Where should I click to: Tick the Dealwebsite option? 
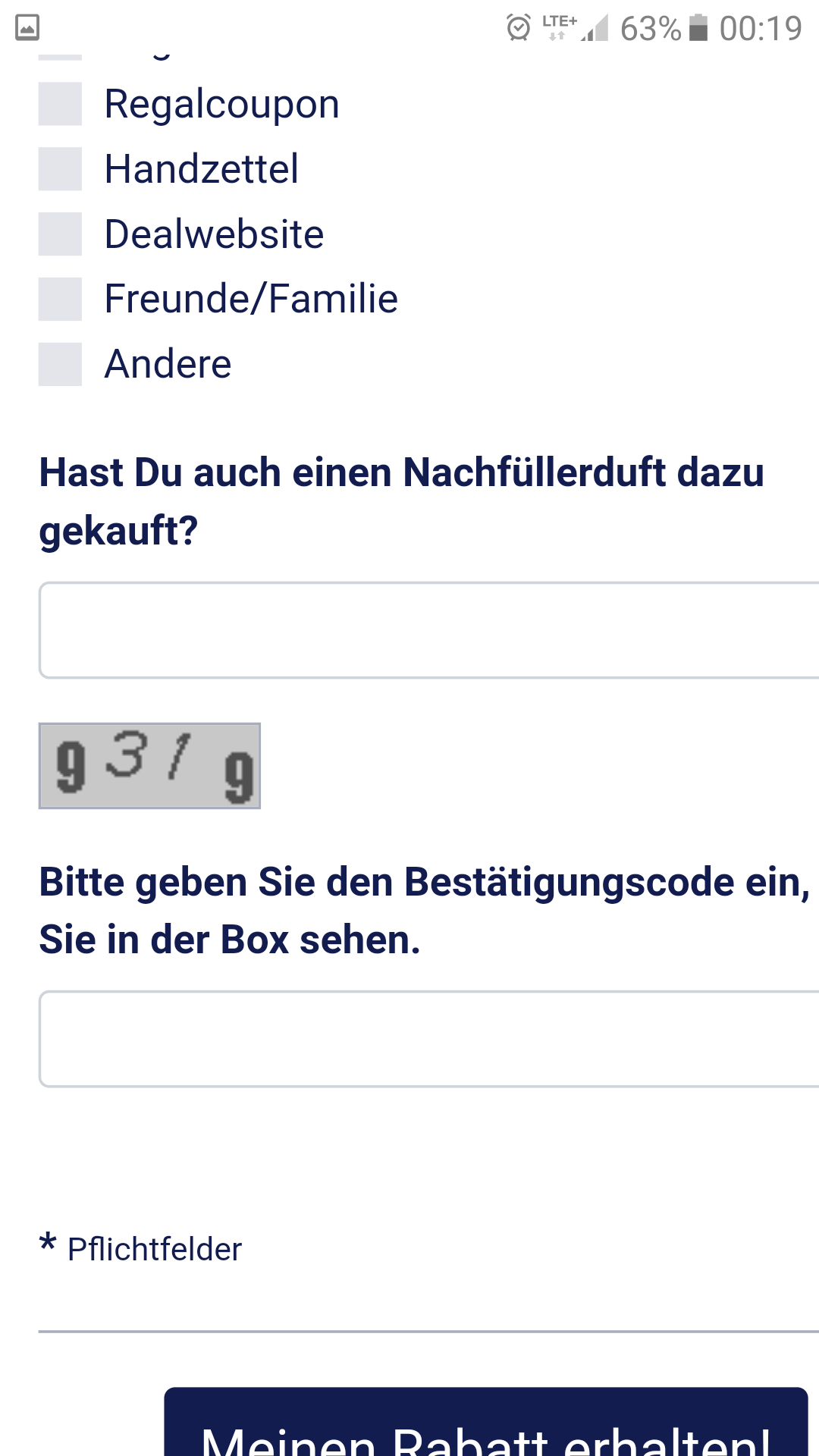click(x=60, y=234)
